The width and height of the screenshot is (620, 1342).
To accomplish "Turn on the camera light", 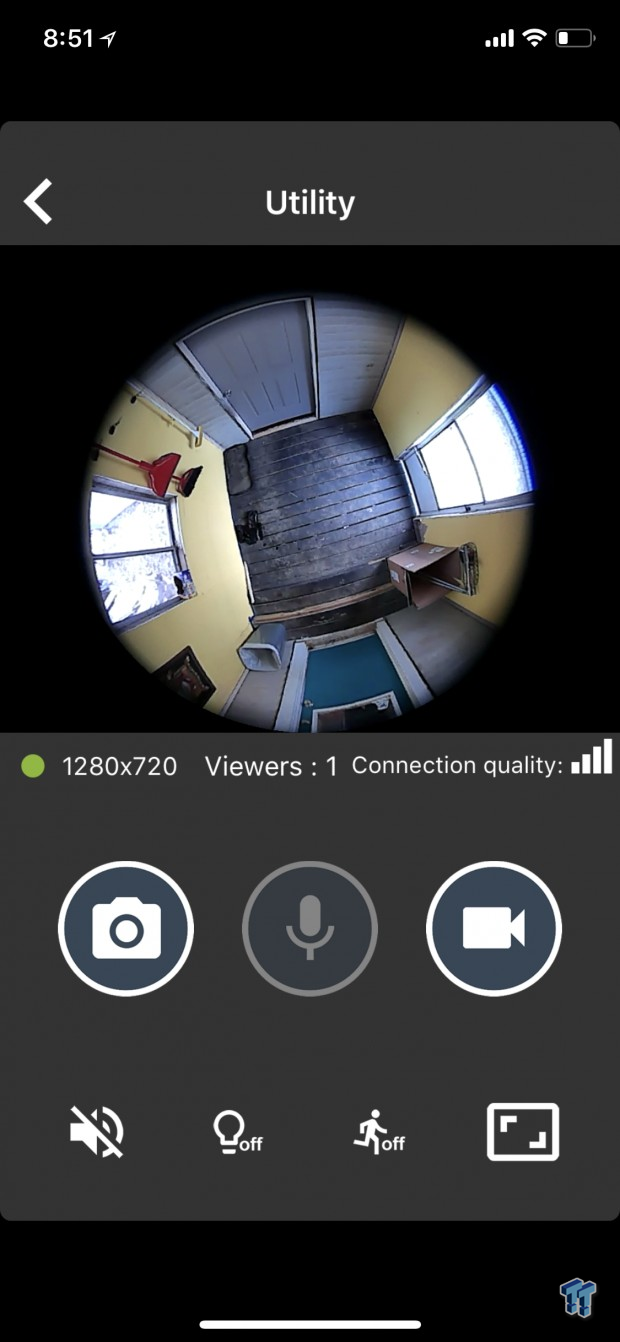I will [x=237, y=1132].
